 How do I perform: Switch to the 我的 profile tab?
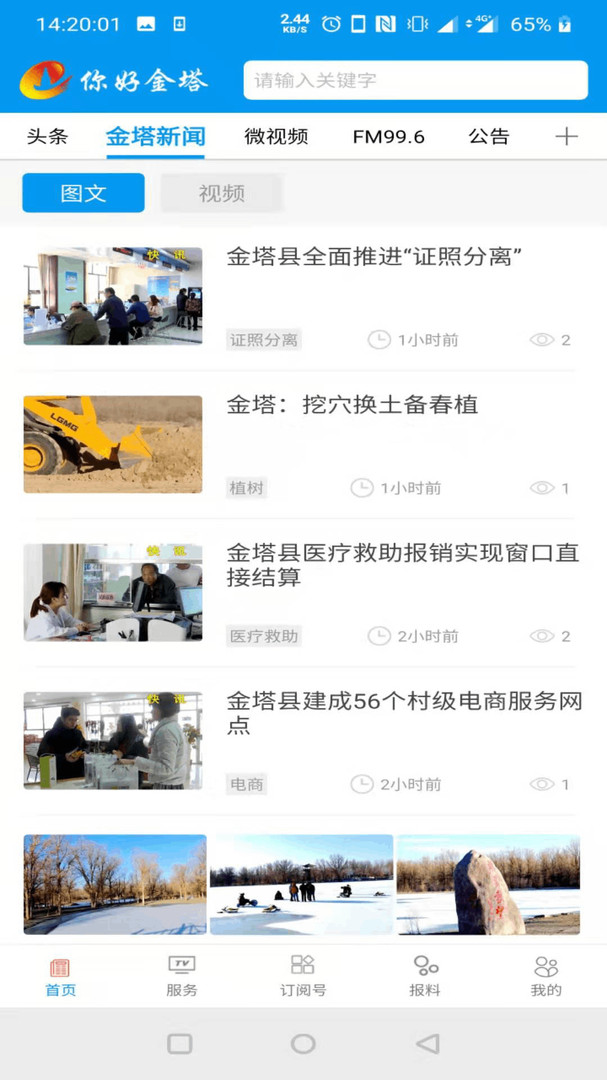[x=546, y=976]
